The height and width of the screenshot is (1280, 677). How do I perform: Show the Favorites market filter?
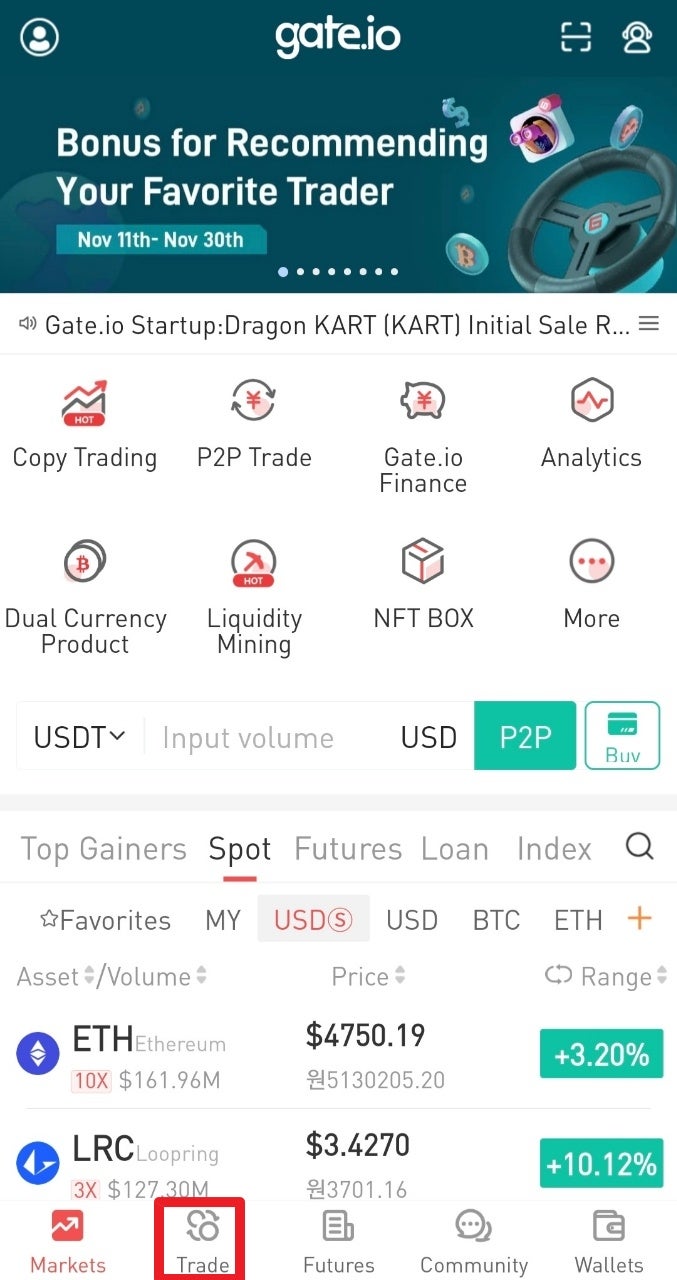[105, 920]
